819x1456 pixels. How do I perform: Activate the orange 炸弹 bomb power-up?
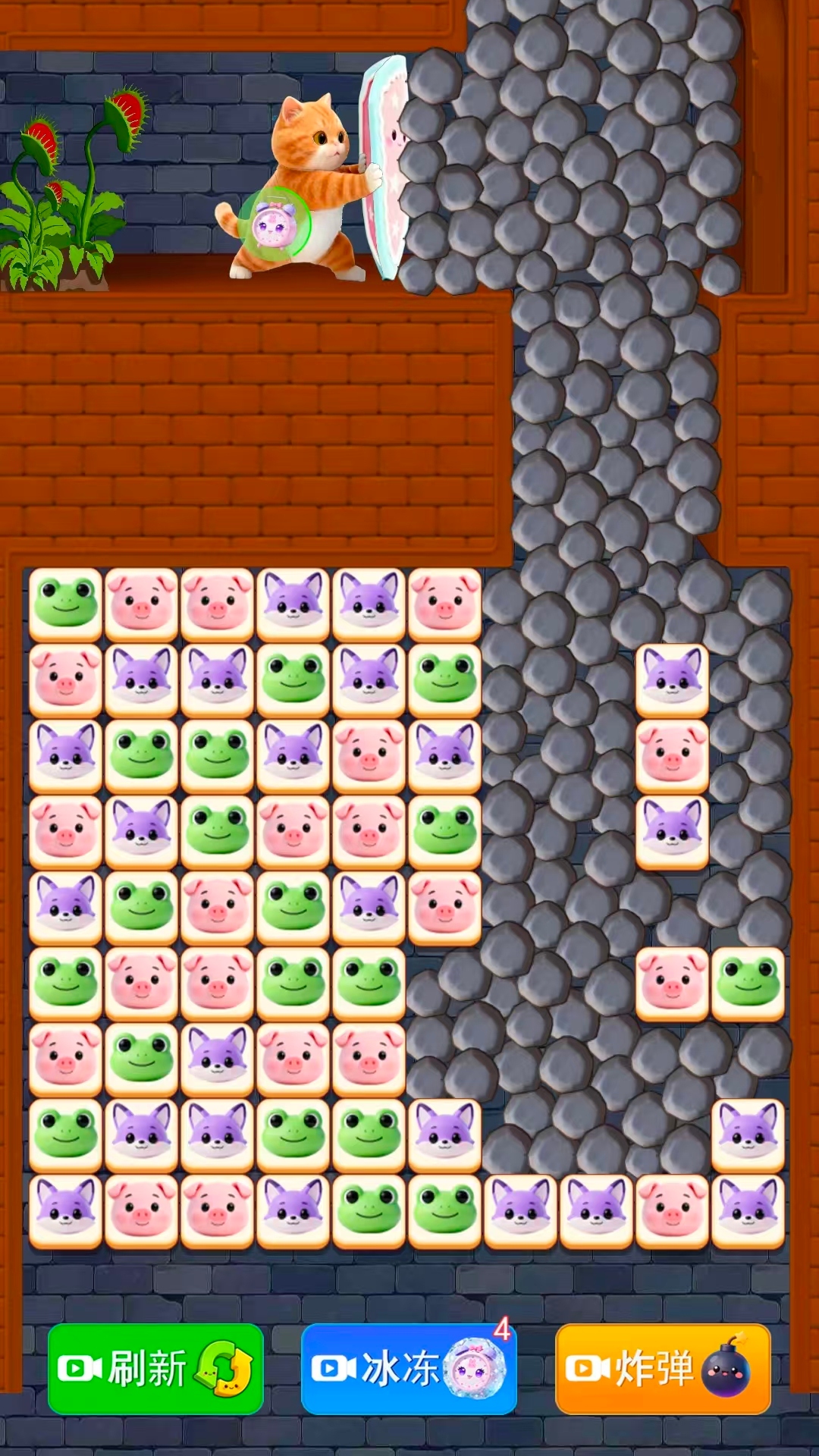pos(663,1368)
